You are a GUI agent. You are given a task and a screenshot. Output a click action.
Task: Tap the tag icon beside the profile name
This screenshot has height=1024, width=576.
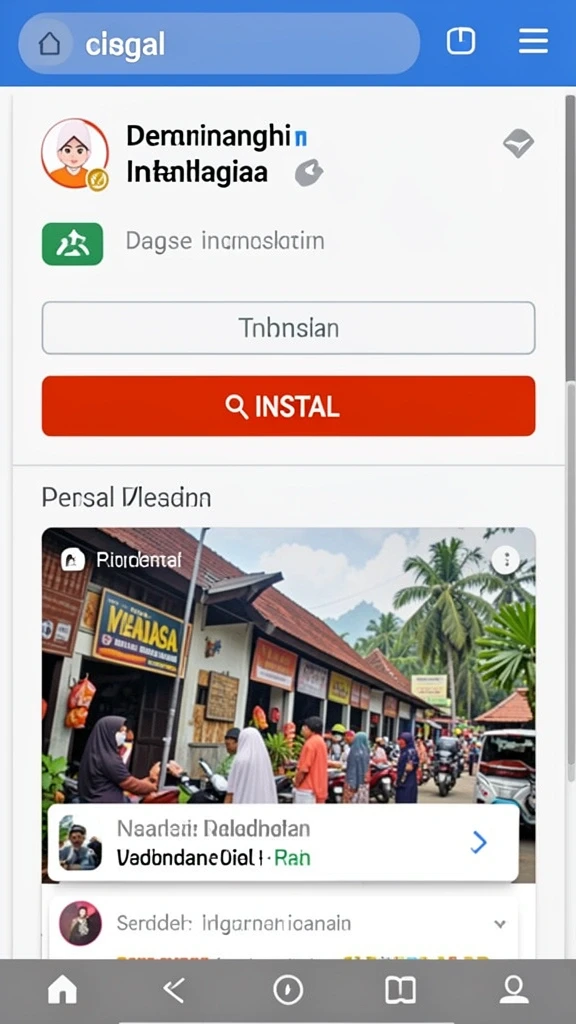pyautogui.click(x=309, y=174)
